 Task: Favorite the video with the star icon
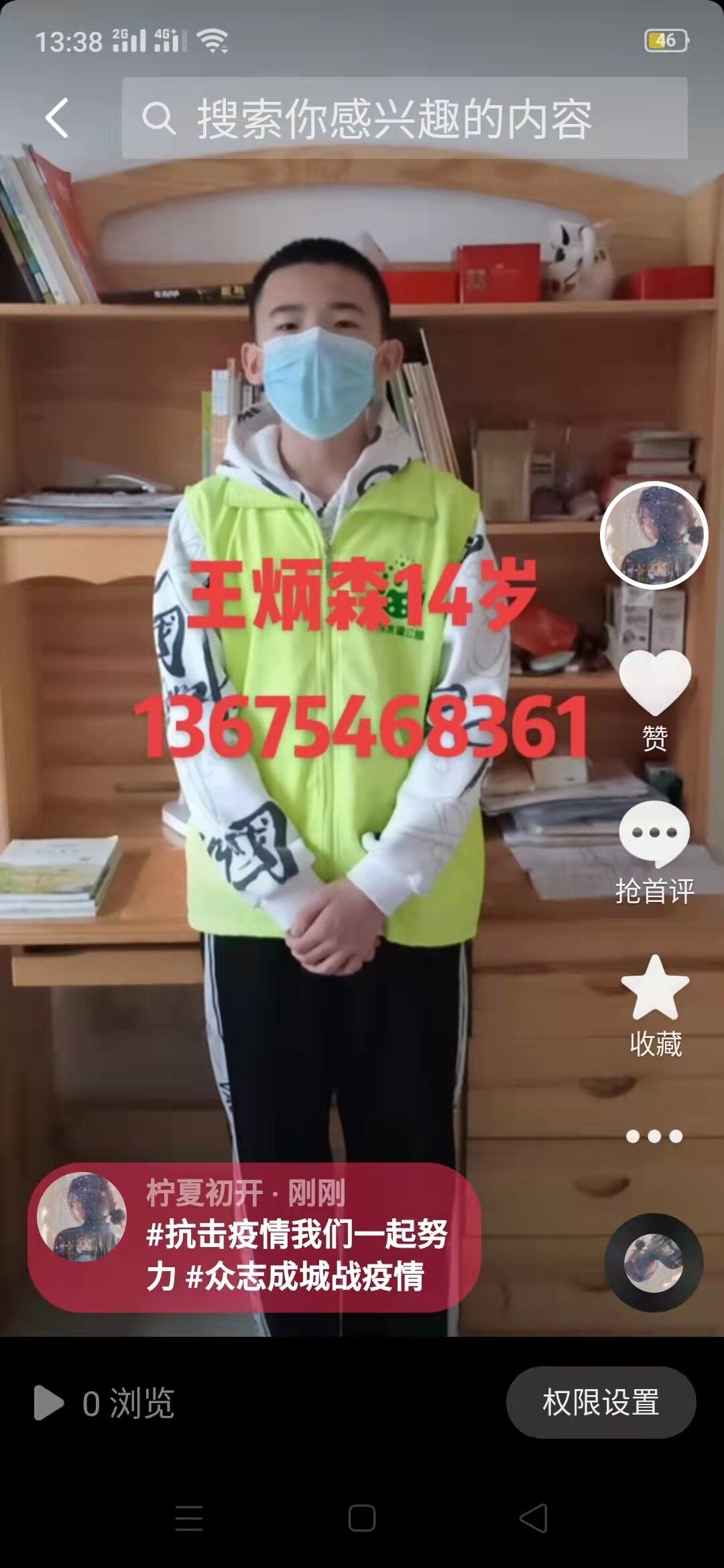point(655,1006)
